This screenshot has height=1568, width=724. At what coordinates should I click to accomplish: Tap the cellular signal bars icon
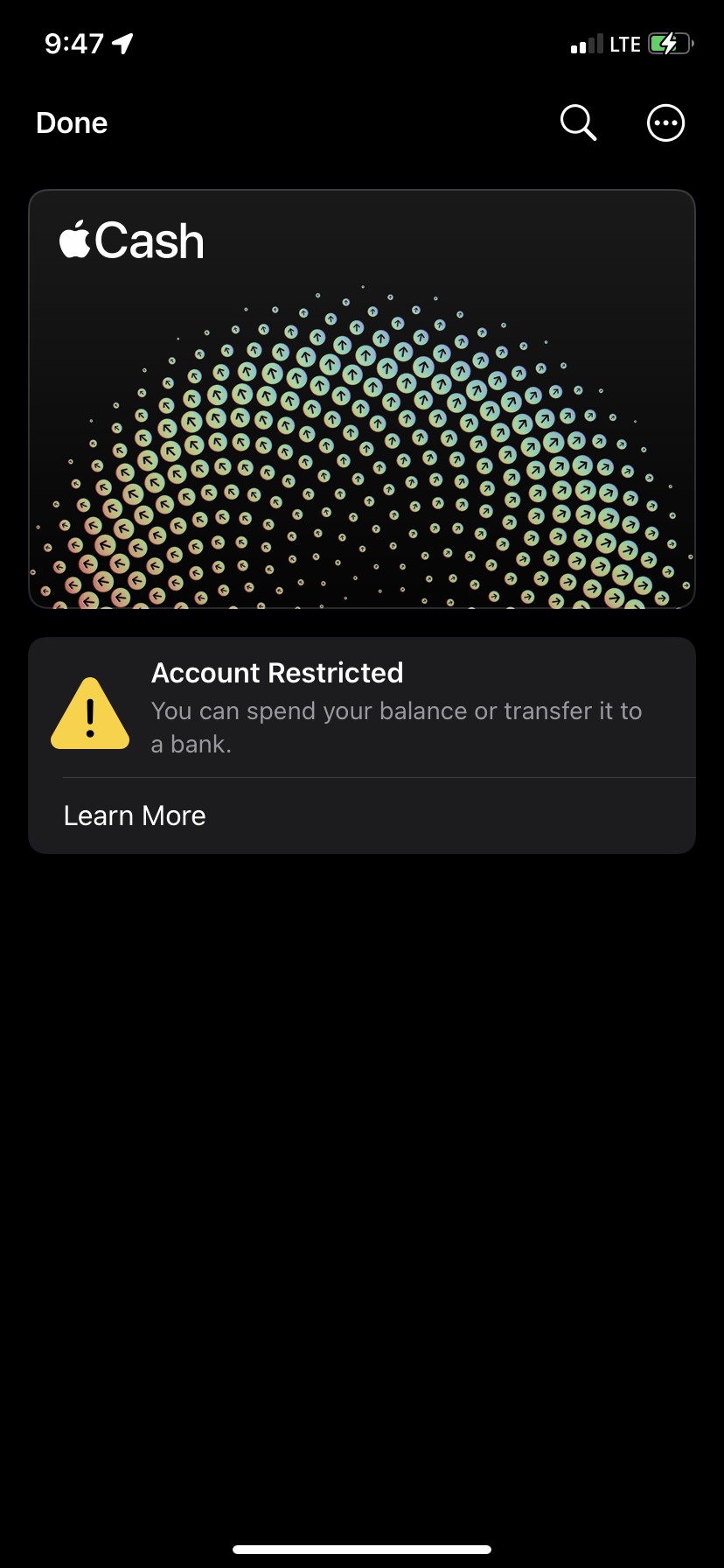[587, 43]
